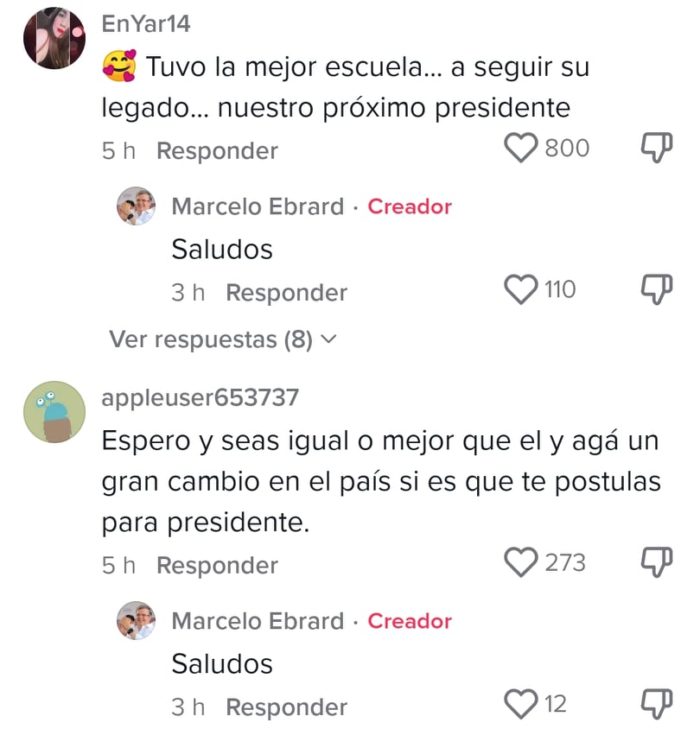Like appleuser653737's comment
700x729 pixels.
tap(520, 563)
